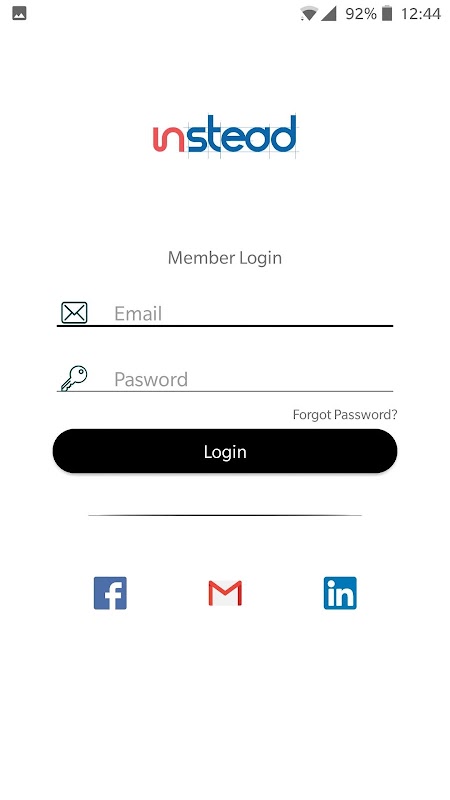The width and height of the screenshot is (450, 800).
Task: Focus the Password field
Action: tap(225, 379)
